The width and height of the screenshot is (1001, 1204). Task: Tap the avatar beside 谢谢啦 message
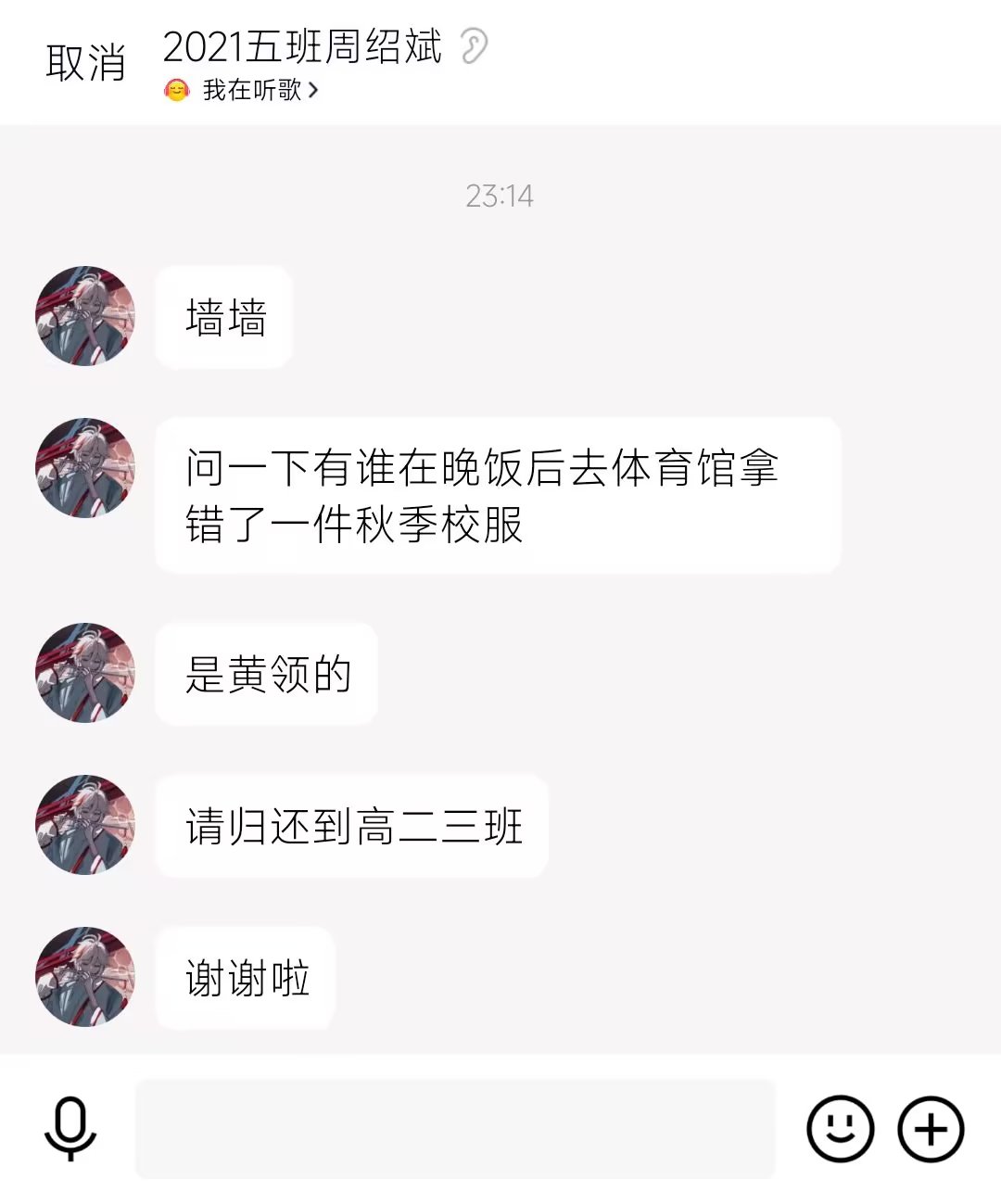point(85,976)
